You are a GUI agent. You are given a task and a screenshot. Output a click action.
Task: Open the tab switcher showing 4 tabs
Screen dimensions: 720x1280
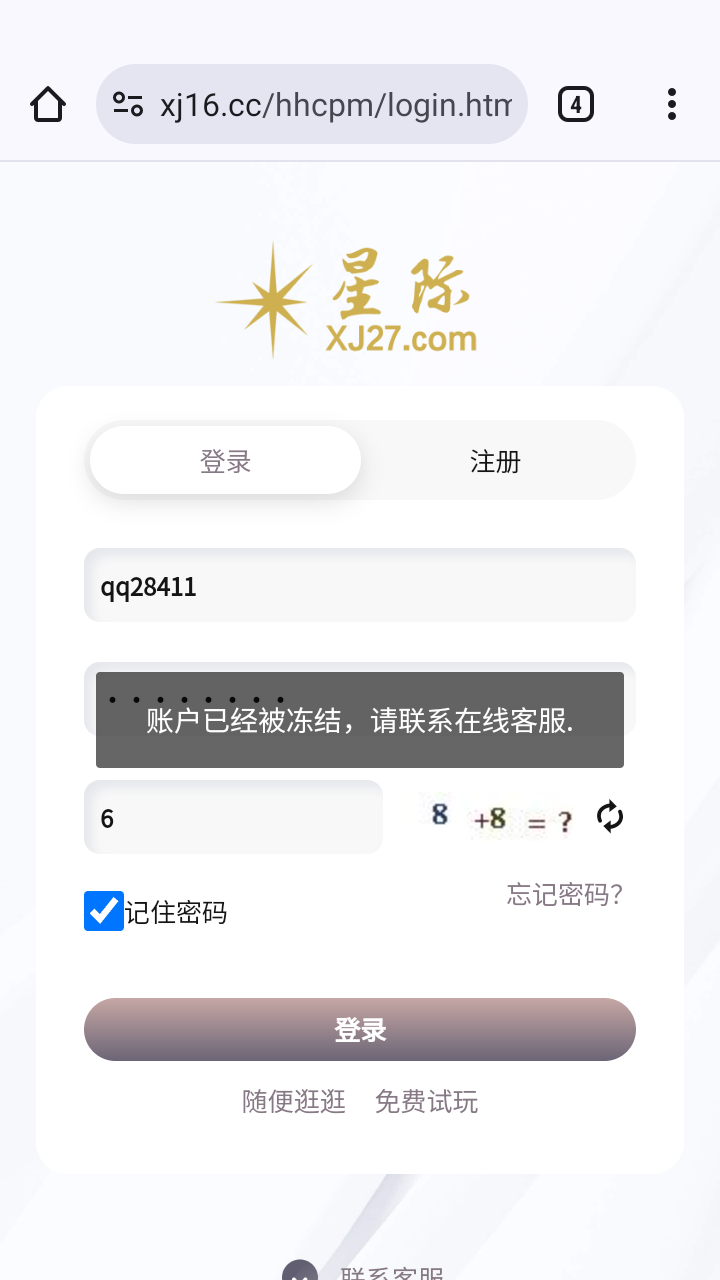pyautogui.click(x=575, y=103)
